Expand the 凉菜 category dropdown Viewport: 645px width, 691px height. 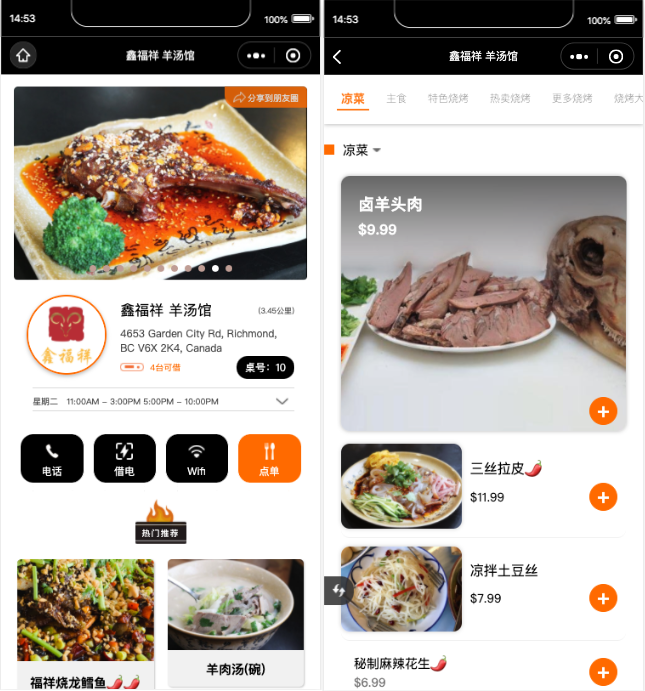[x=362, y=150]
